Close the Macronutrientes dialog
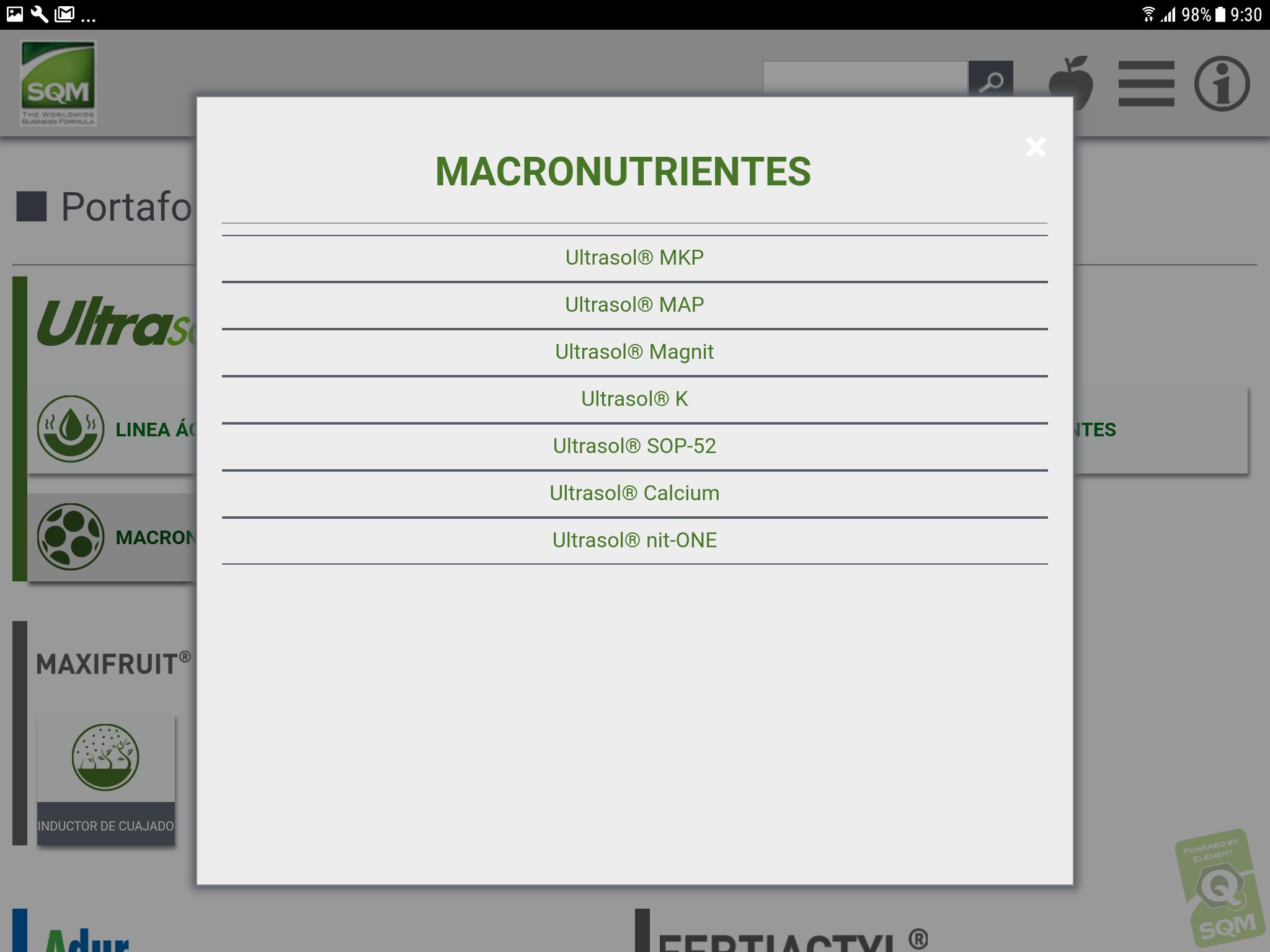This screenshot has width=1270, height=952. pyautogui.click(x=1035, y=148)
